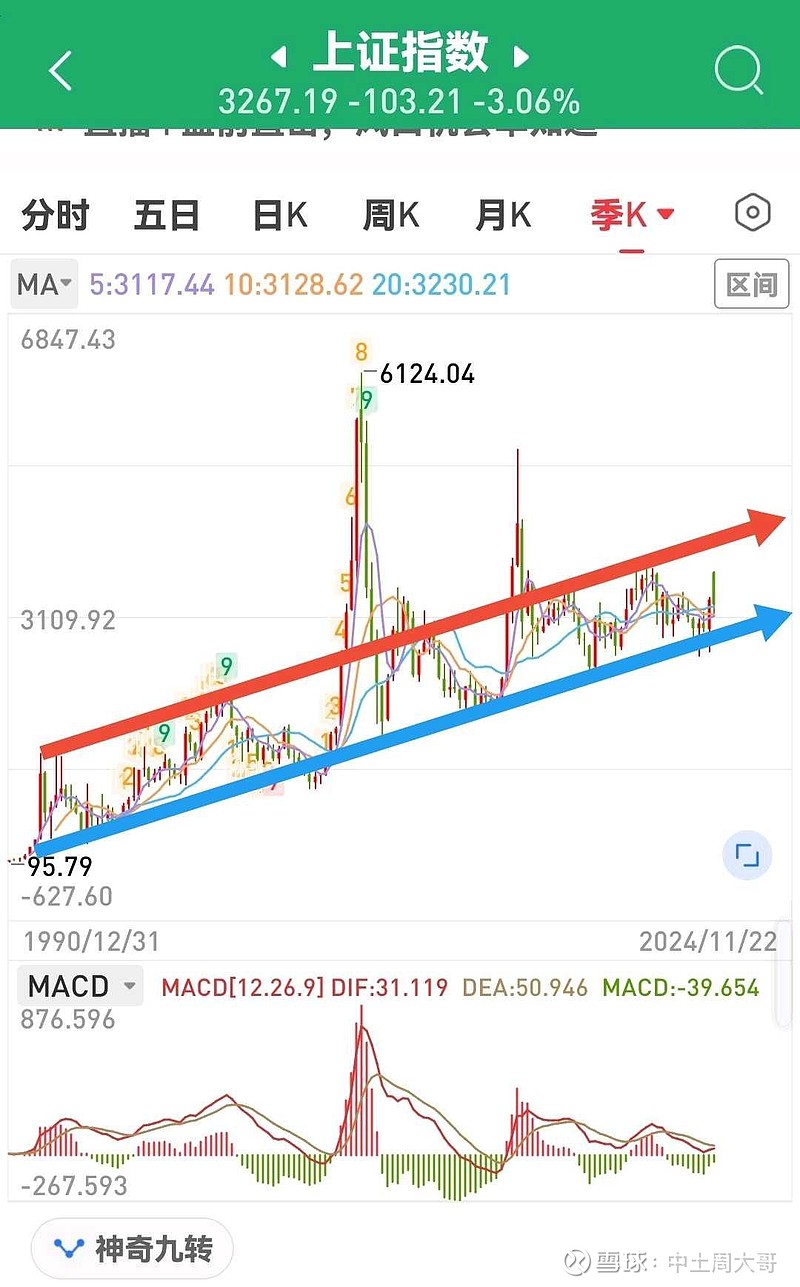Expand chart to fullscreen
The image size is (800, 1287).
click(747, 856)
